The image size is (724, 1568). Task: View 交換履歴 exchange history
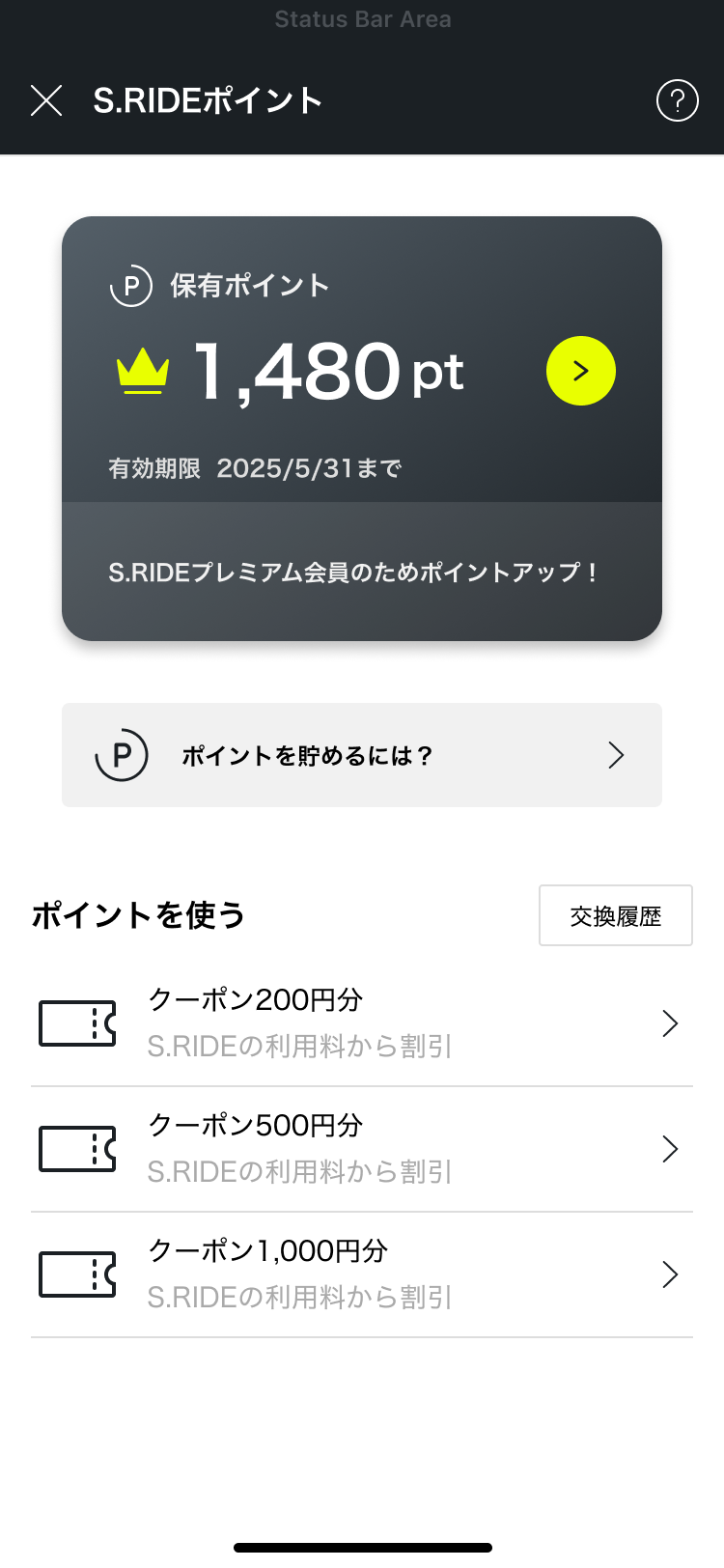coord(615,915)
